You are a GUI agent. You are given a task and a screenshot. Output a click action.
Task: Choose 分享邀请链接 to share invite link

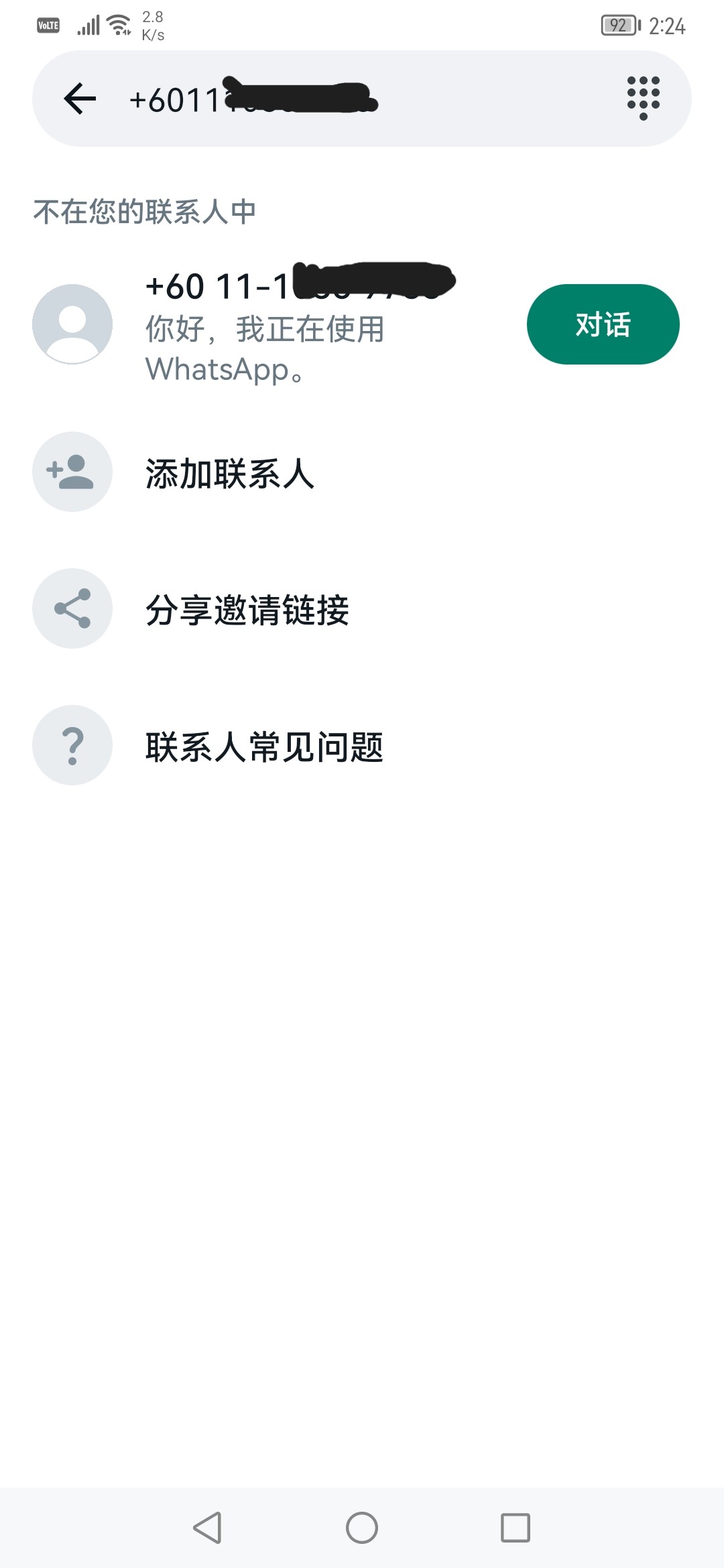point(247,610)
